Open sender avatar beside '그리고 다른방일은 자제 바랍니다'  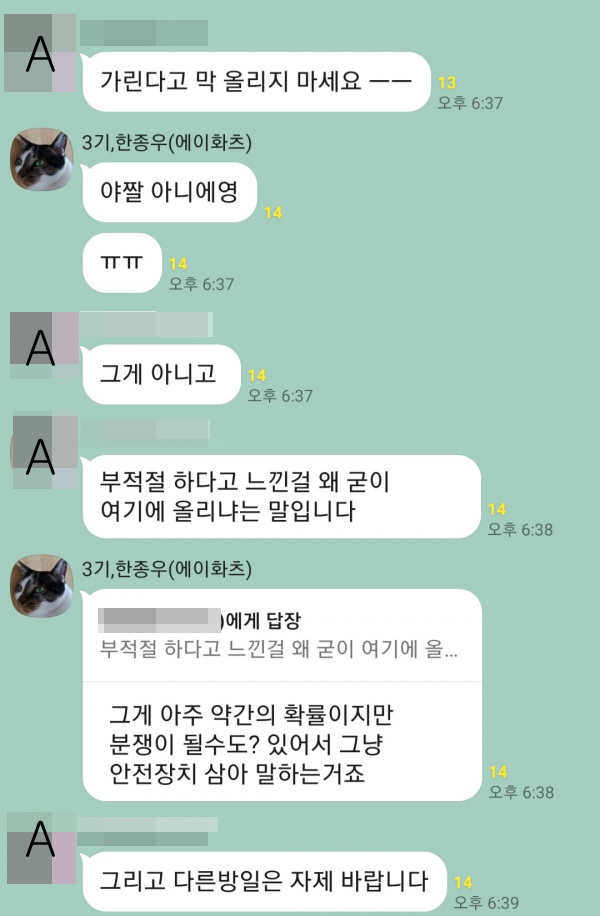41,848
